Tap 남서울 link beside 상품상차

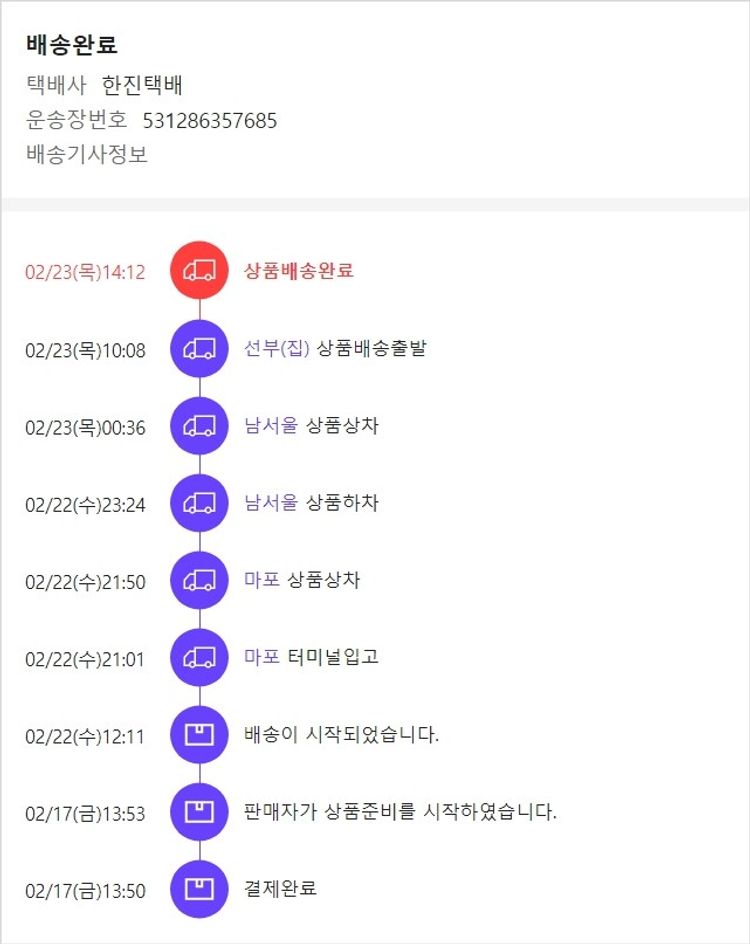click(271, 426)
